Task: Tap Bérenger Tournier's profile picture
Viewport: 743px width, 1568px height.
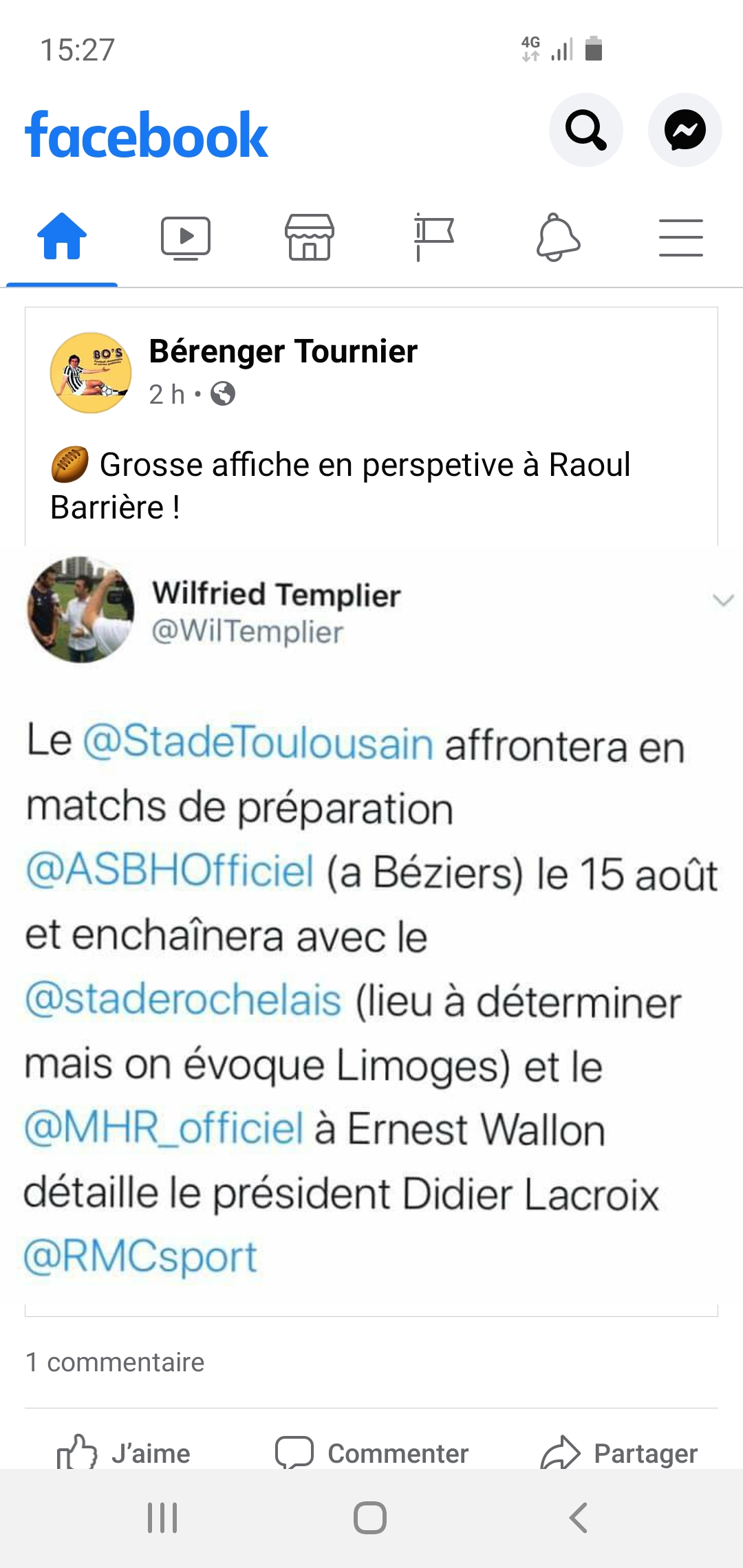Action: coord(91,373)
